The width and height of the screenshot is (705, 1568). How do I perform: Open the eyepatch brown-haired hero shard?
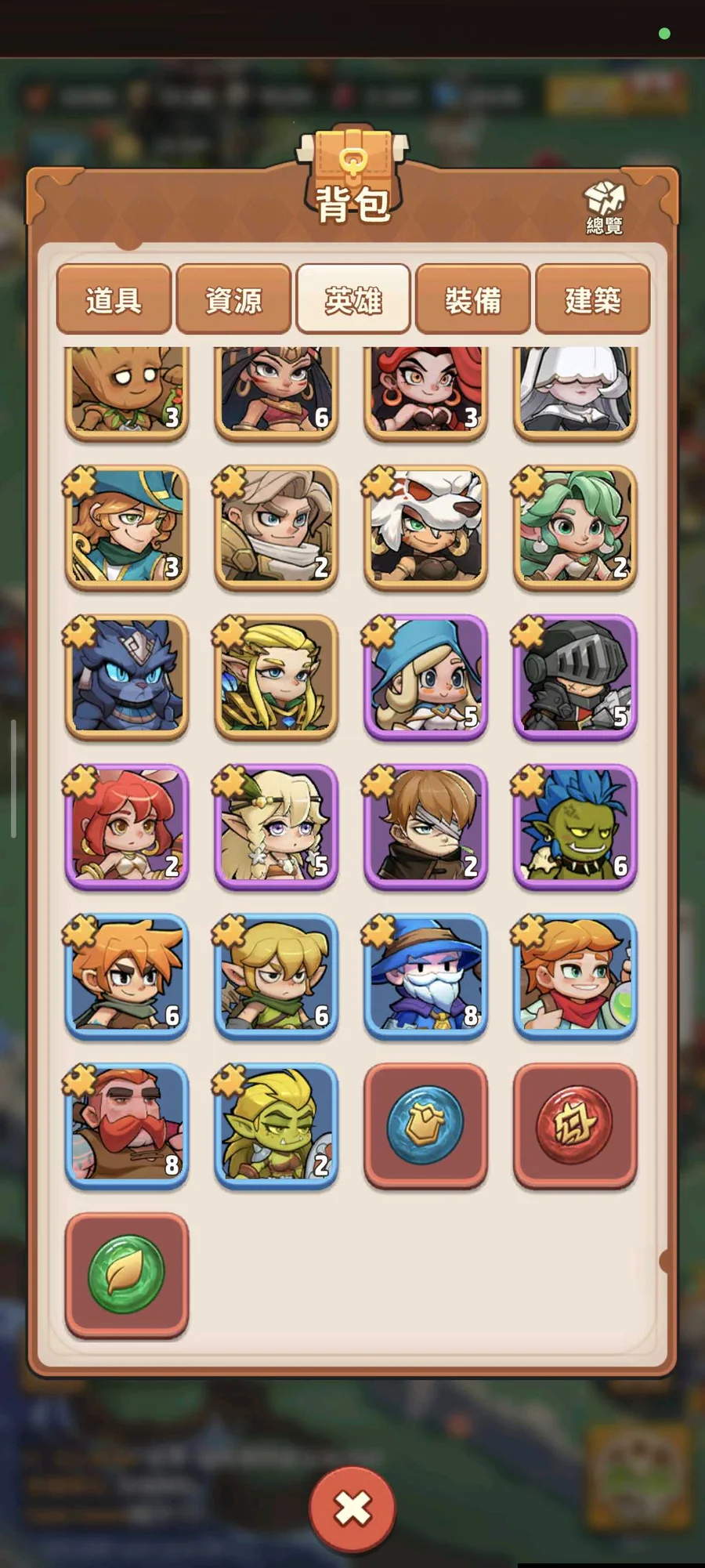(425, 826)
